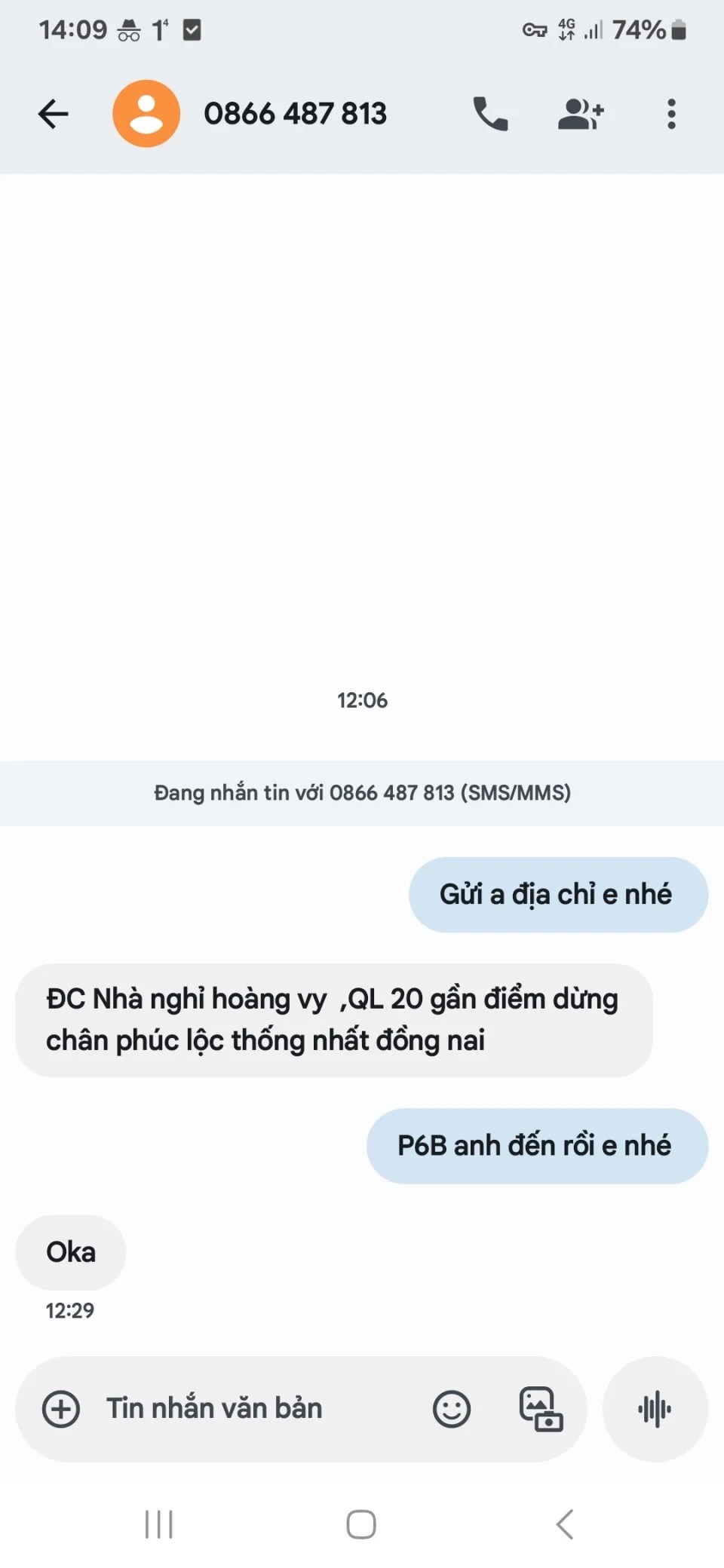Screen dimensions: 724x1568
Task: Add this number to contacts
Action: [580, 115]
